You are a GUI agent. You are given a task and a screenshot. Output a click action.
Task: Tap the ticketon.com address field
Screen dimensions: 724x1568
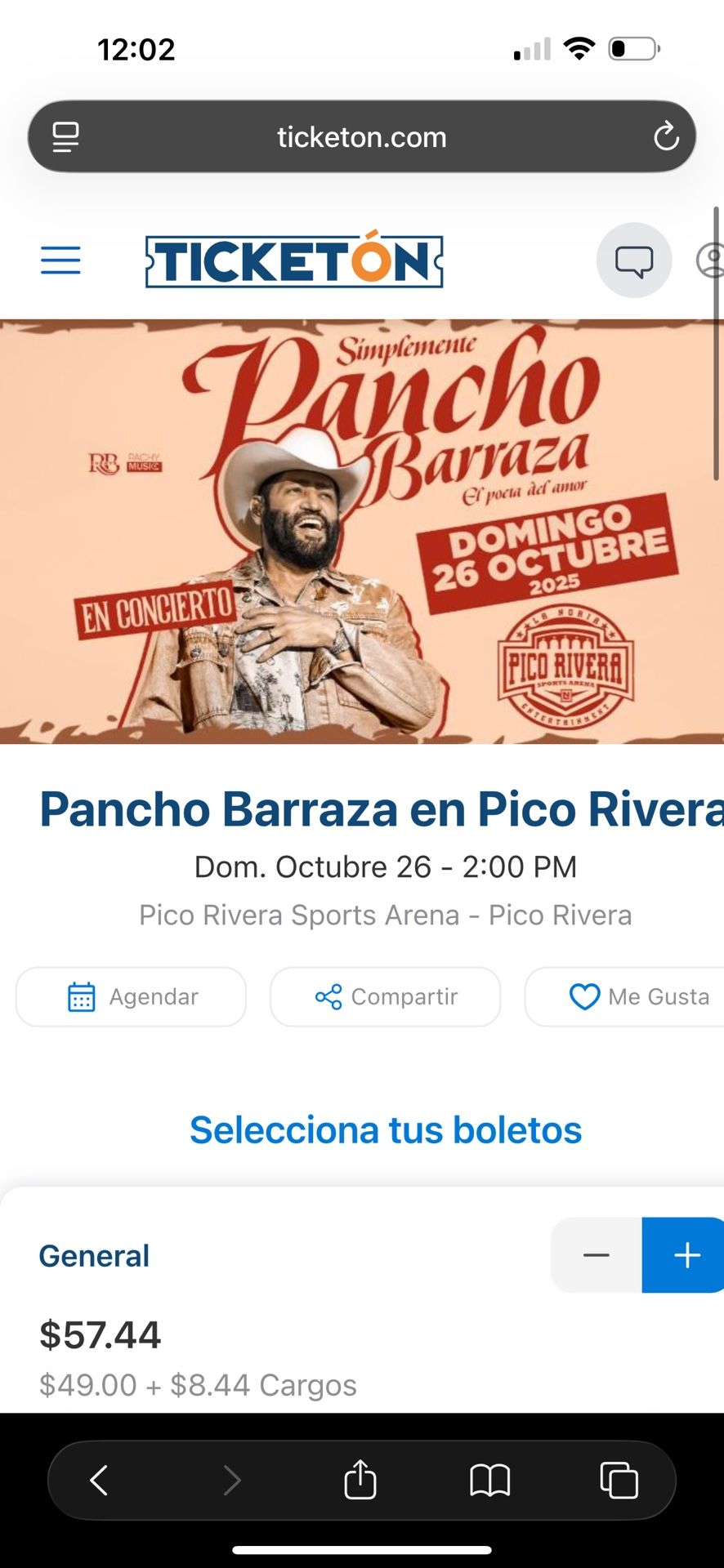360,136
